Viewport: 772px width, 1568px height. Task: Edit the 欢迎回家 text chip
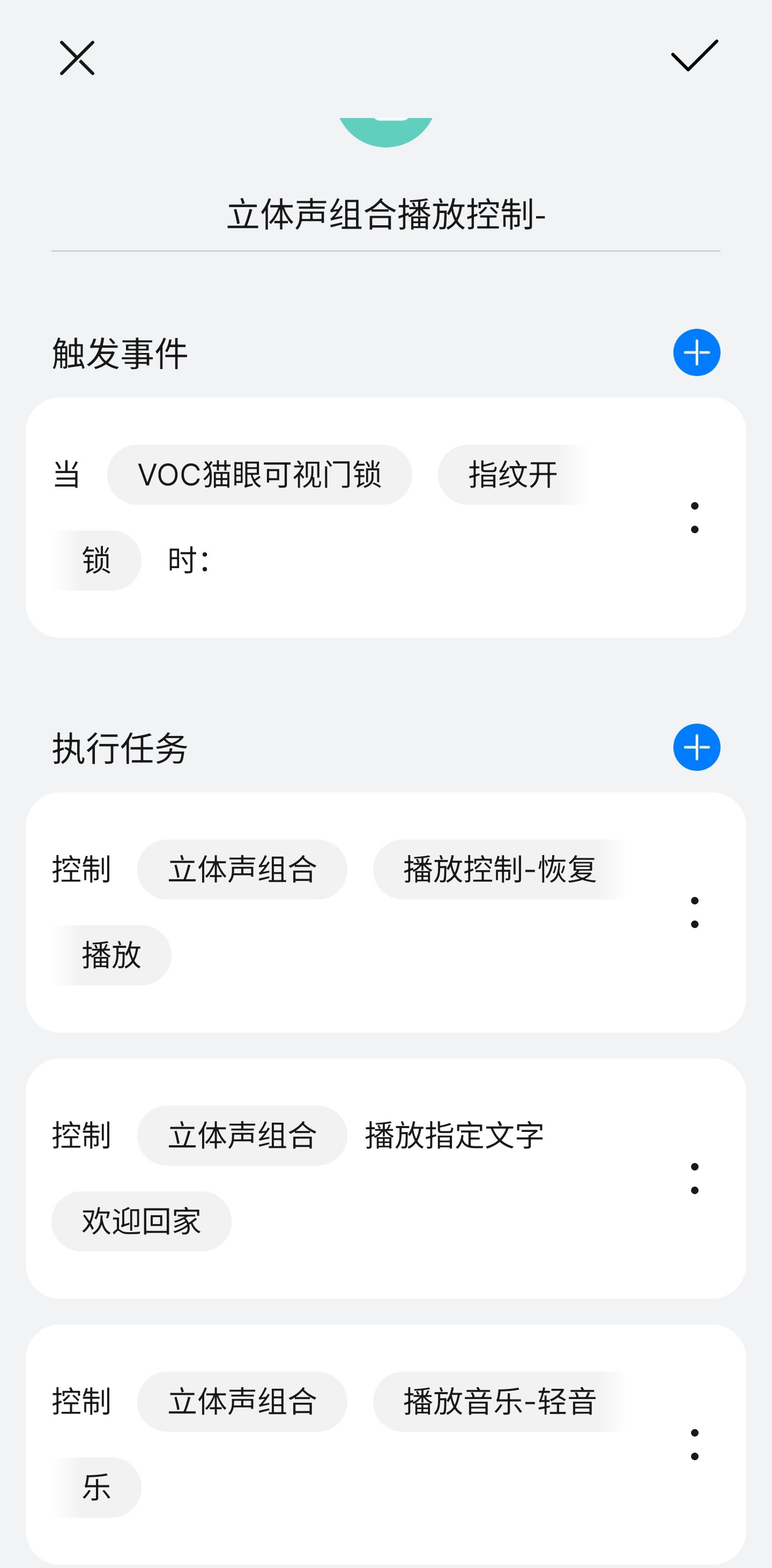click(141, 1221)
